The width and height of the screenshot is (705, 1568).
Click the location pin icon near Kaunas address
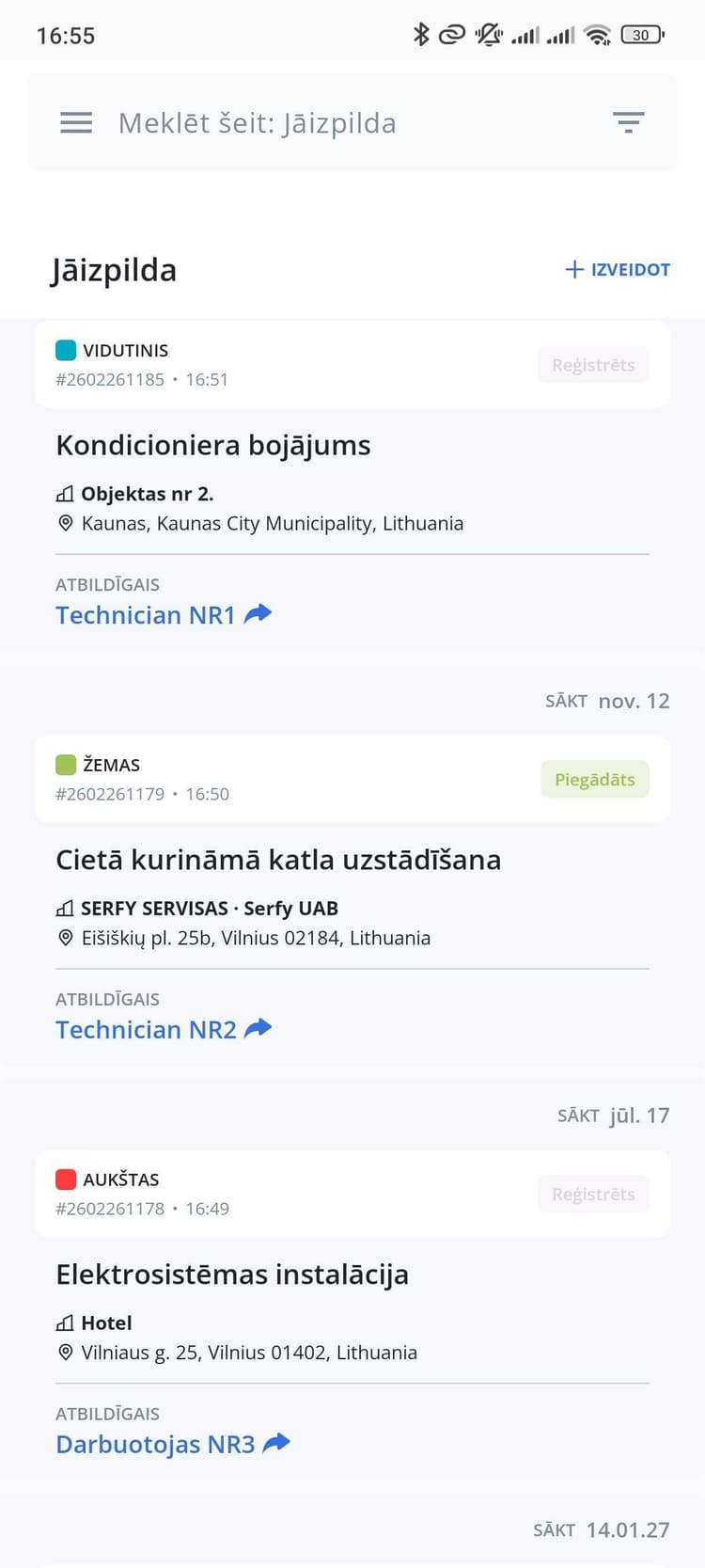coord(64,523)
